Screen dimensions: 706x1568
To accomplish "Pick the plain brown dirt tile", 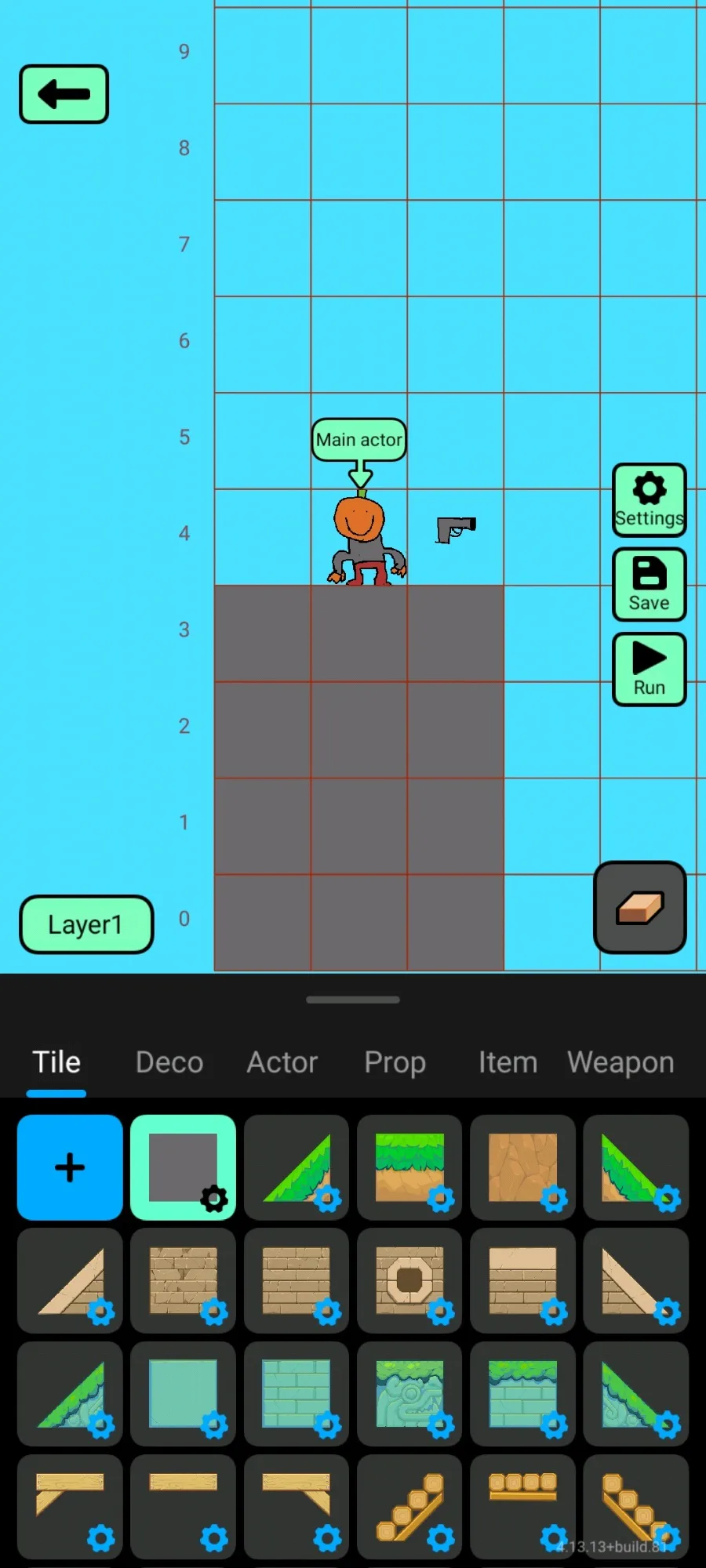I will [x=522, y=1167].
